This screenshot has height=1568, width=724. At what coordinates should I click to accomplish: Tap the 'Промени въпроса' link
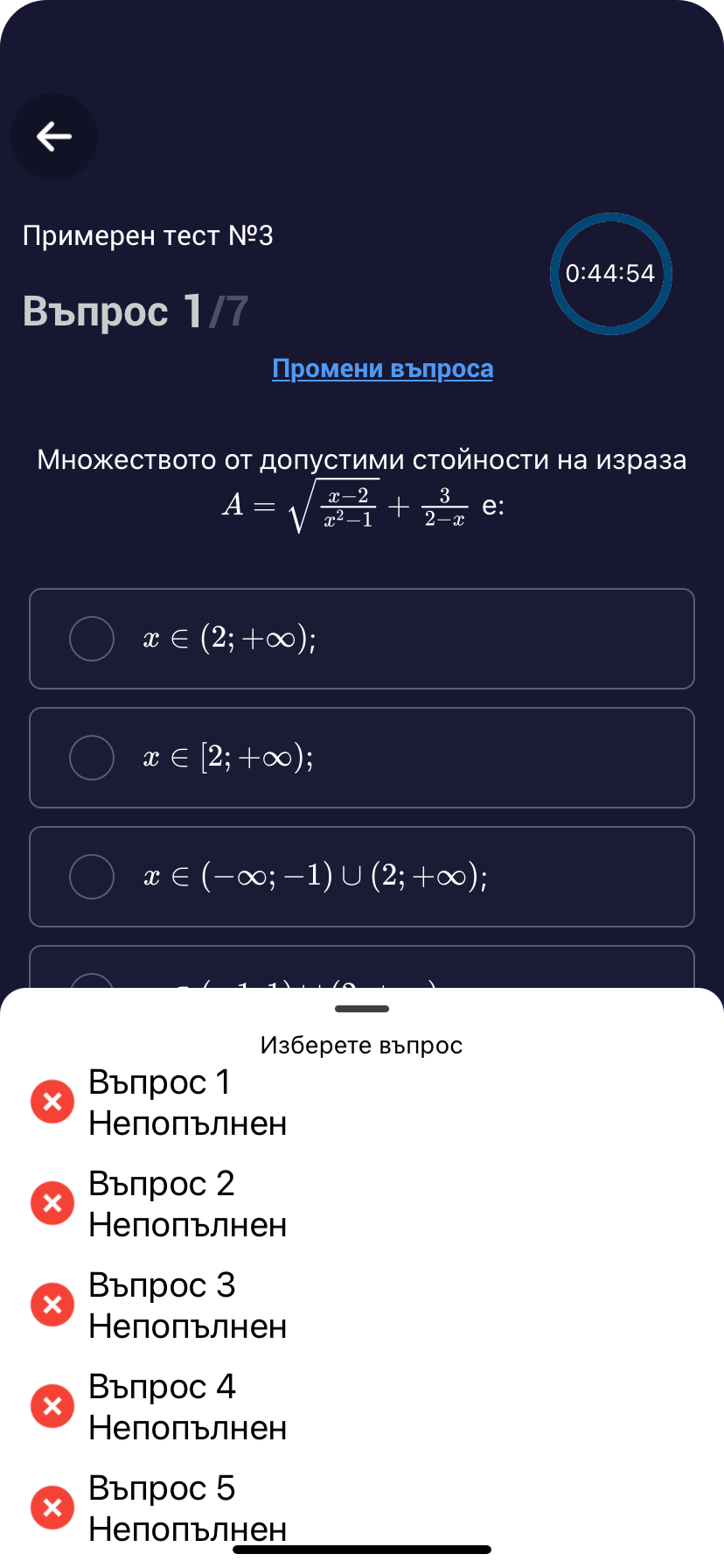pyautogui.click(x=382, y=369)
